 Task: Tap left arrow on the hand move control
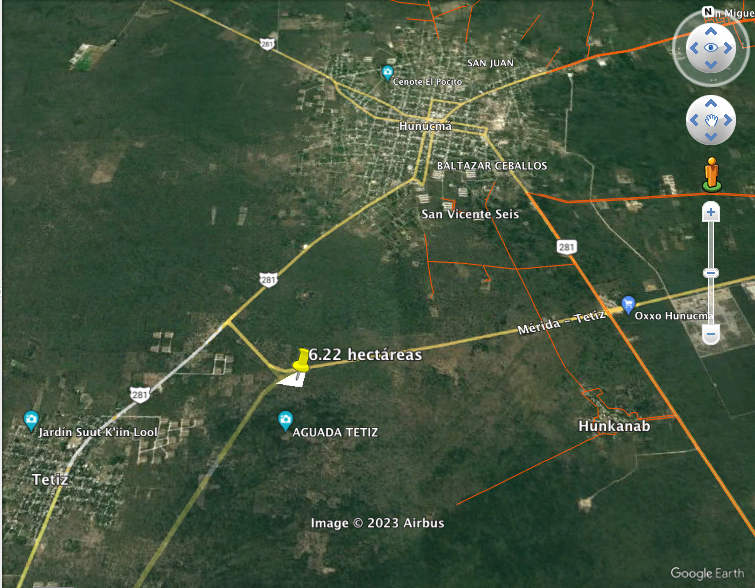coord(694,121)
